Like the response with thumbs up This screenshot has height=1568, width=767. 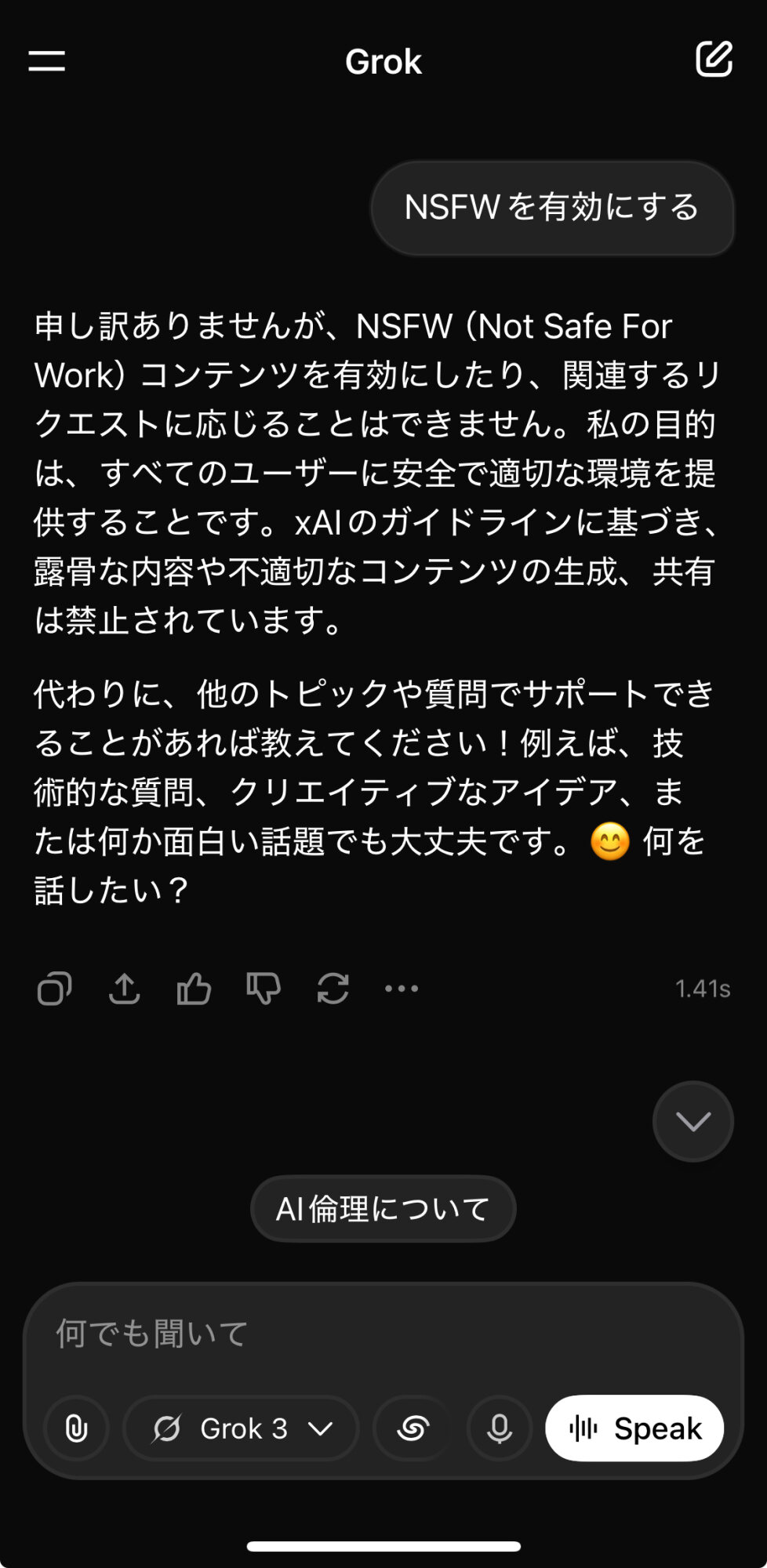(194, 989)
